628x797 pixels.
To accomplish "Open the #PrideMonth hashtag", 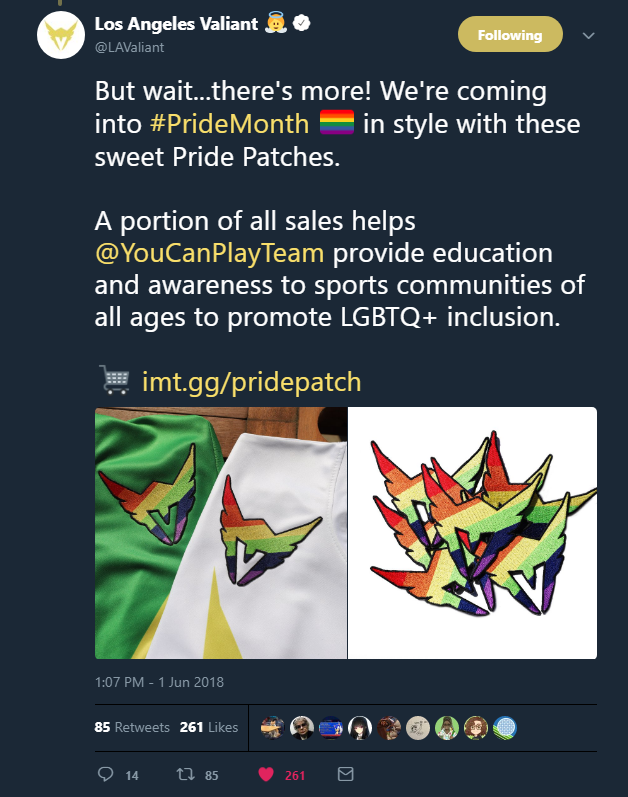I will tap(209, 124).
